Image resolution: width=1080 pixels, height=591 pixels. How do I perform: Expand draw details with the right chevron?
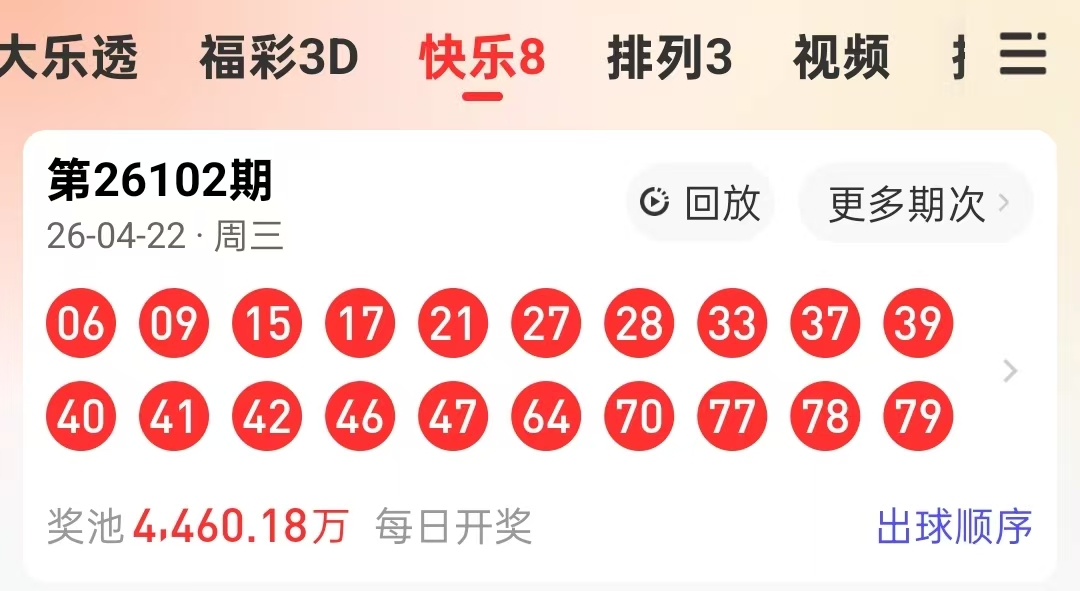coord(1010,371)
